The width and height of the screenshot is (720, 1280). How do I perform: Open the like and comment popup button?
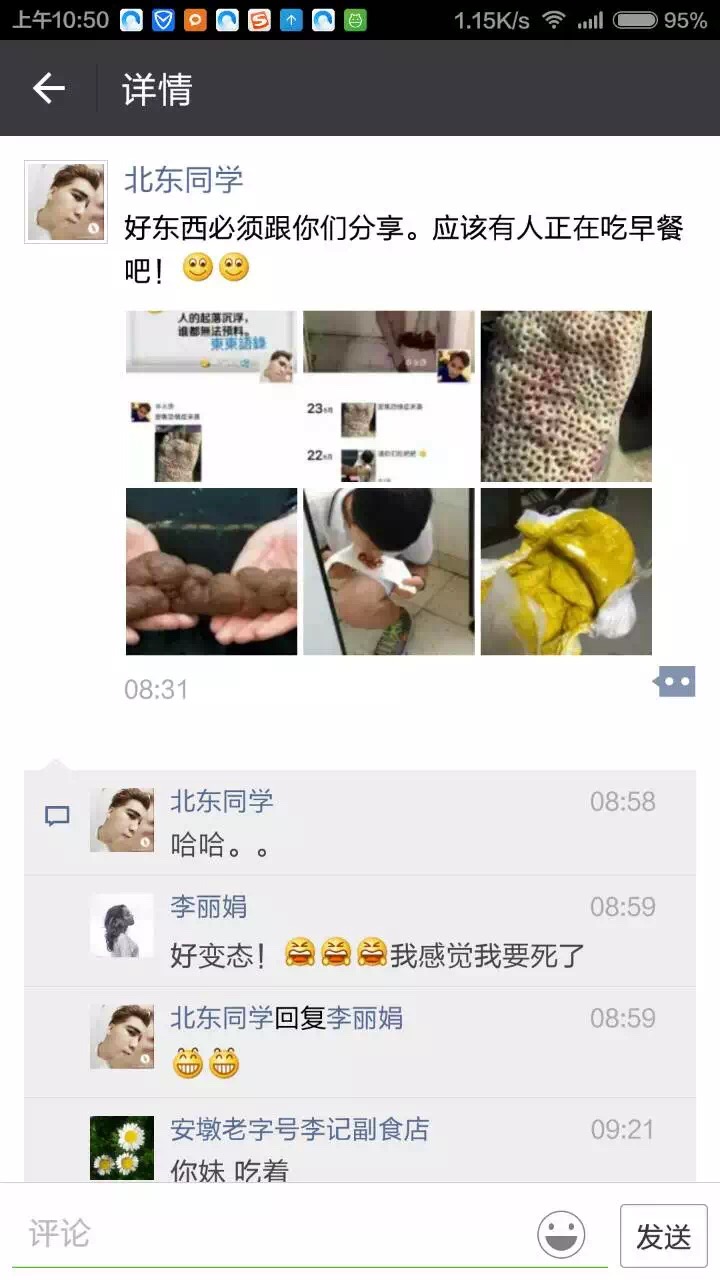point(676,682)
